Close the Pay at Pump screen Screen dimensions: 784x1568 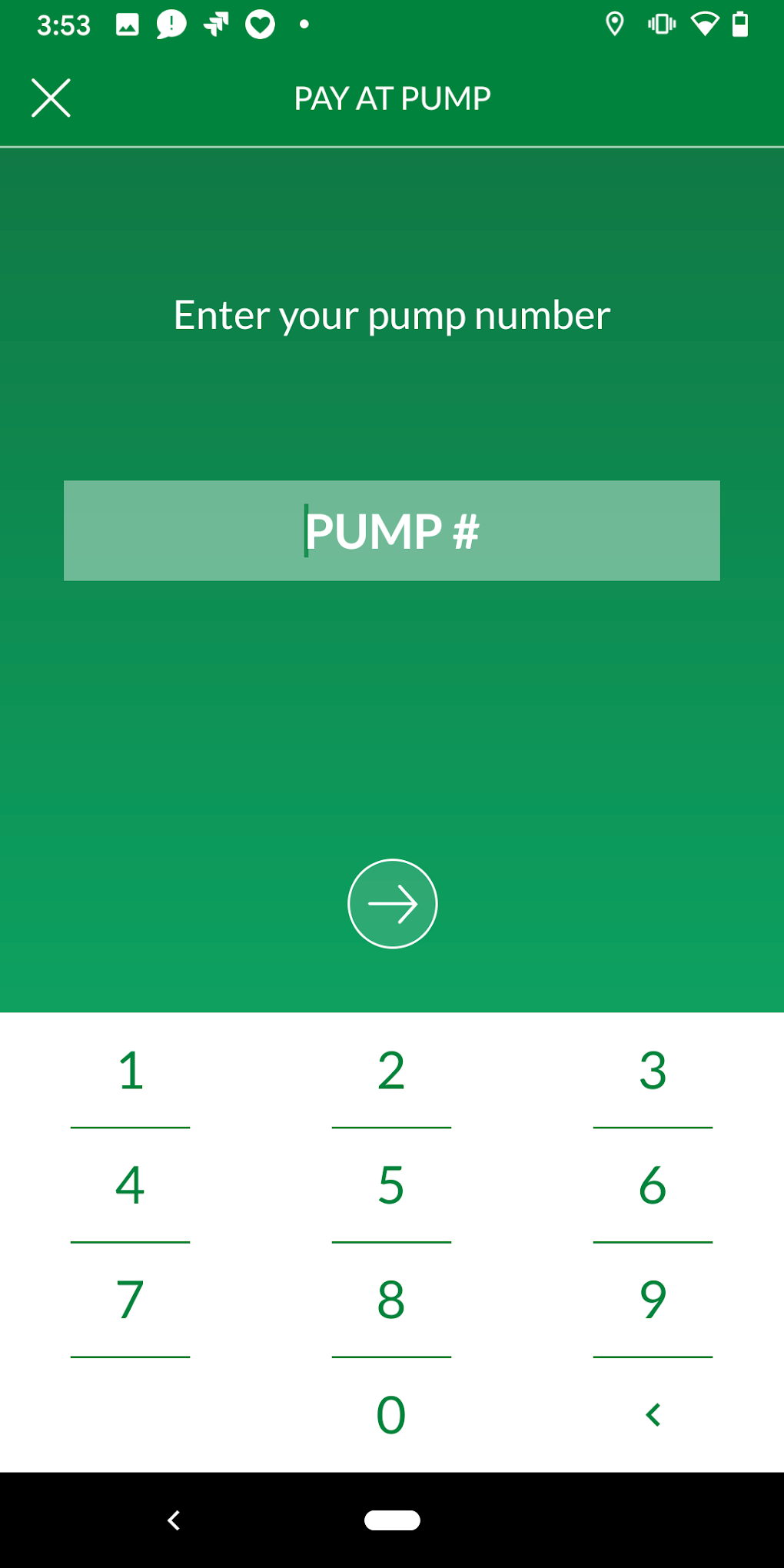51,98
